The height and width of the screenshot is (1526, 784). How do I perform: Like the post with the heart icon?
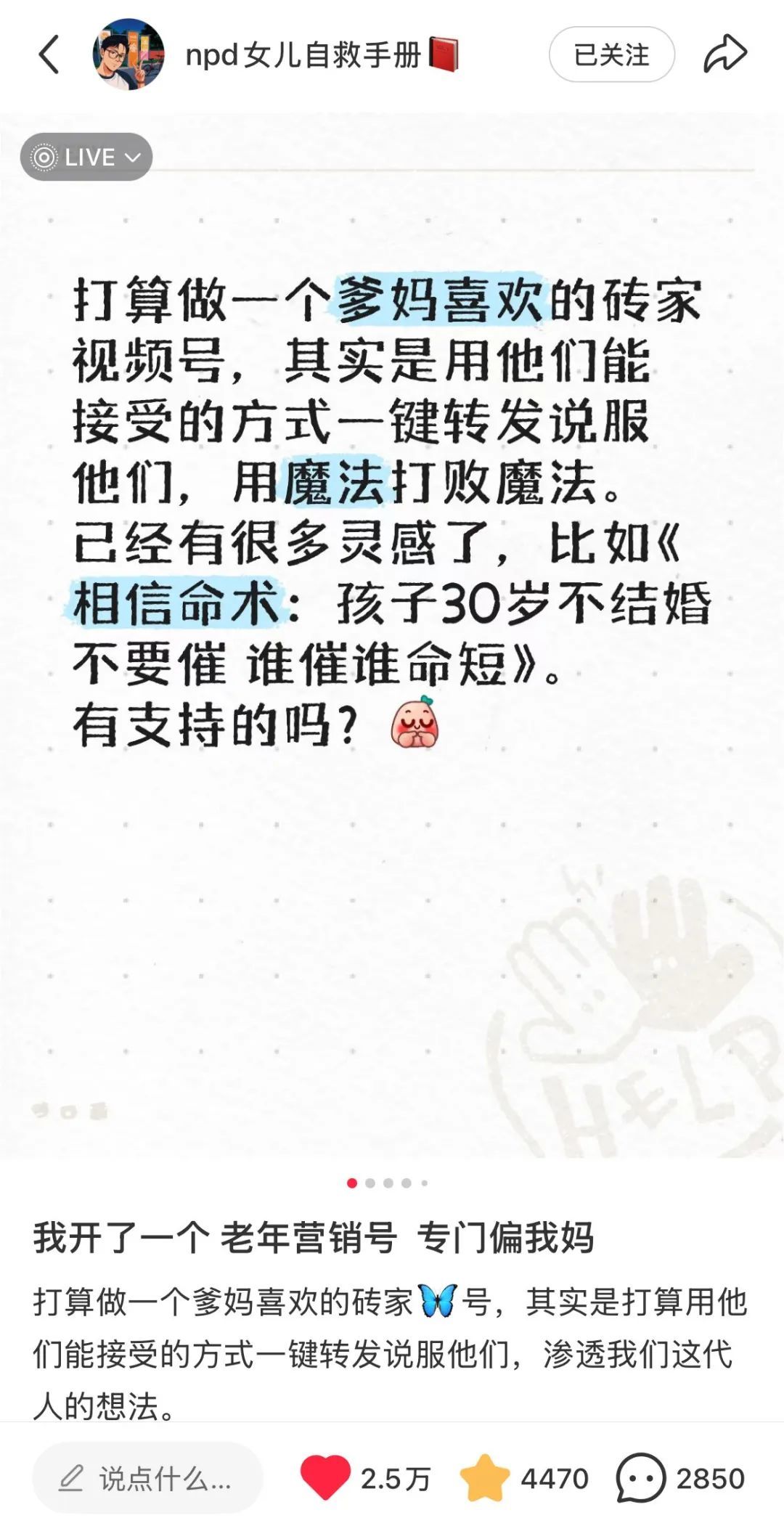(325, 1477)
